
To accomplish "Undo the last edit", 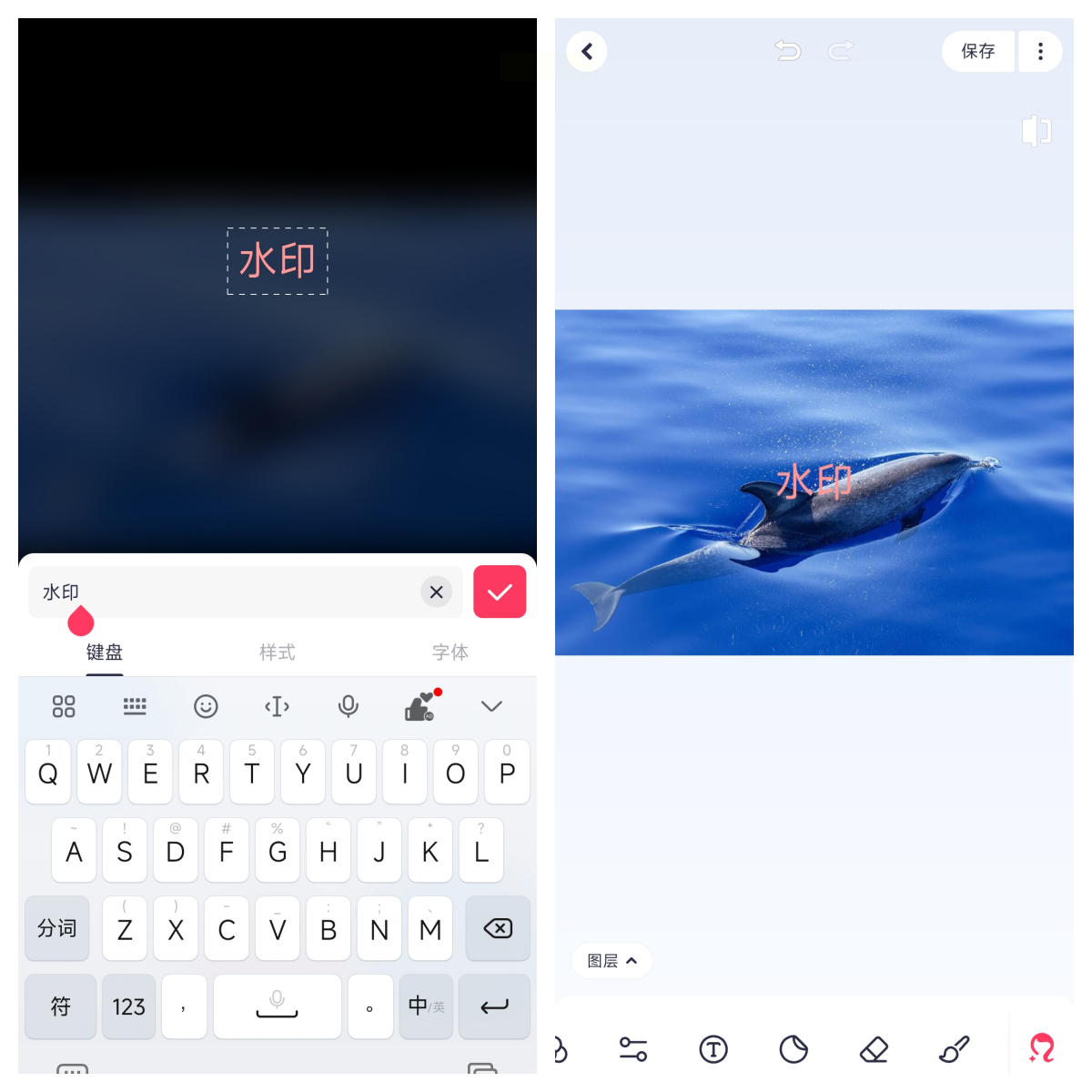I will pyautogui.click(x=788, y=51).
